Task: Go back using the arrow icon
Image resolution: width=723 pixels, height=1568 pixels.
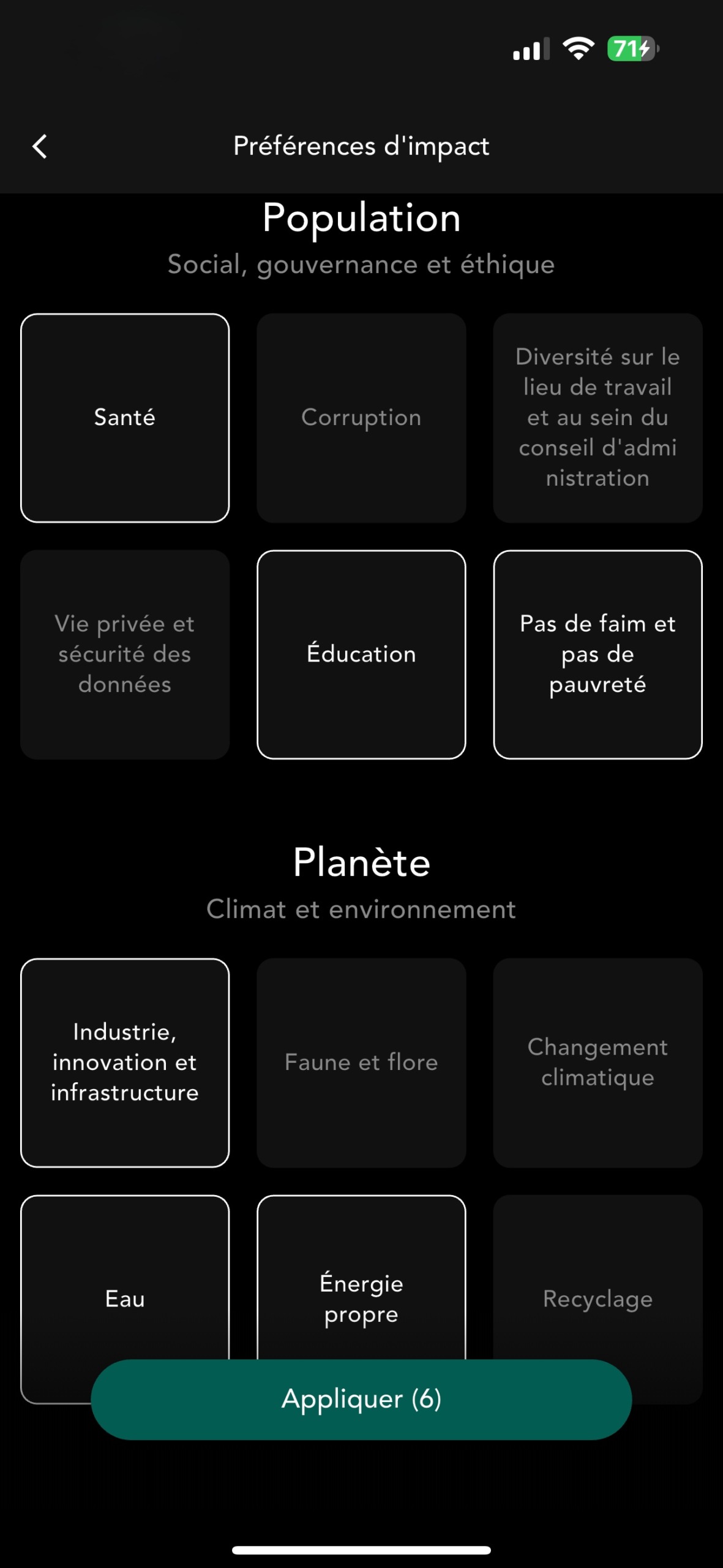Action: click(x=40, y=146)
